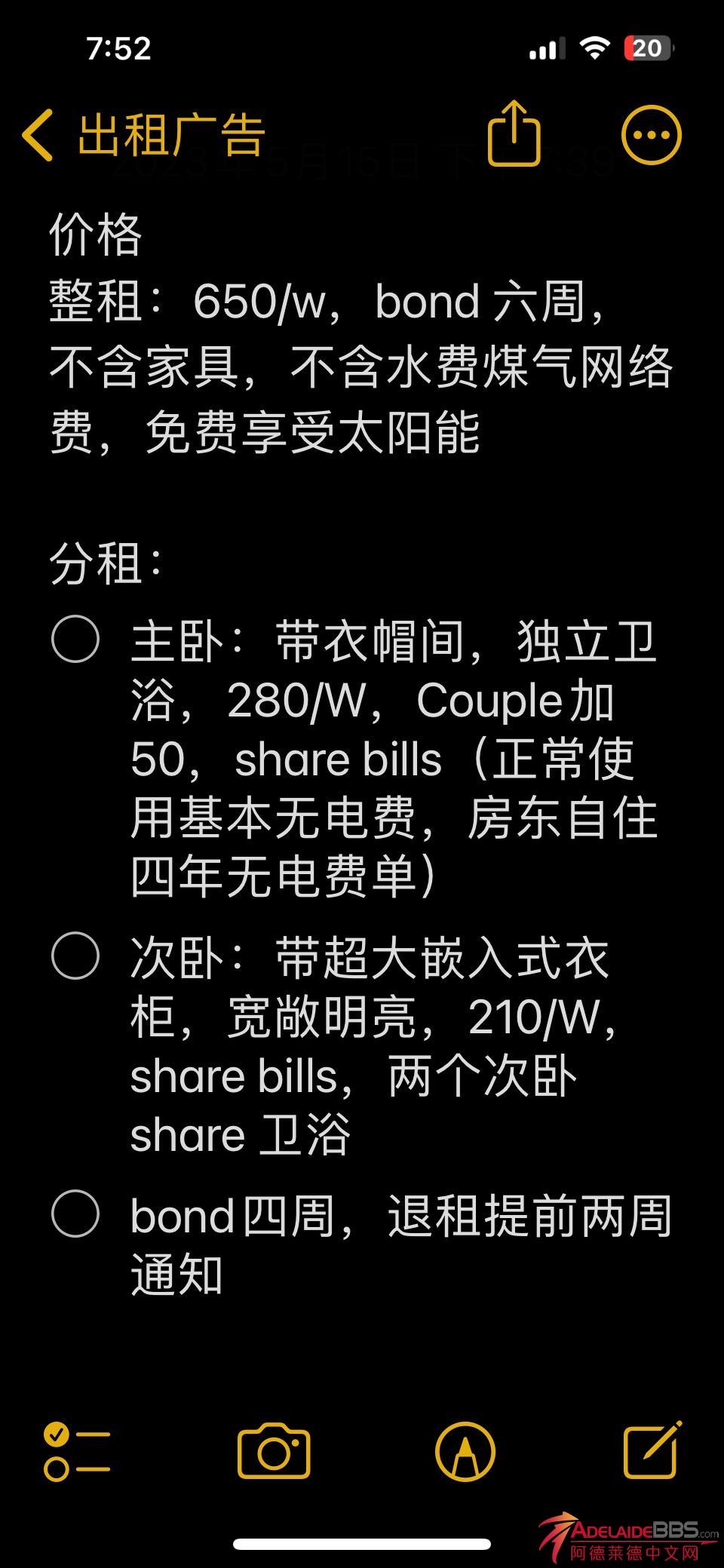Open the more options menu

651,136
